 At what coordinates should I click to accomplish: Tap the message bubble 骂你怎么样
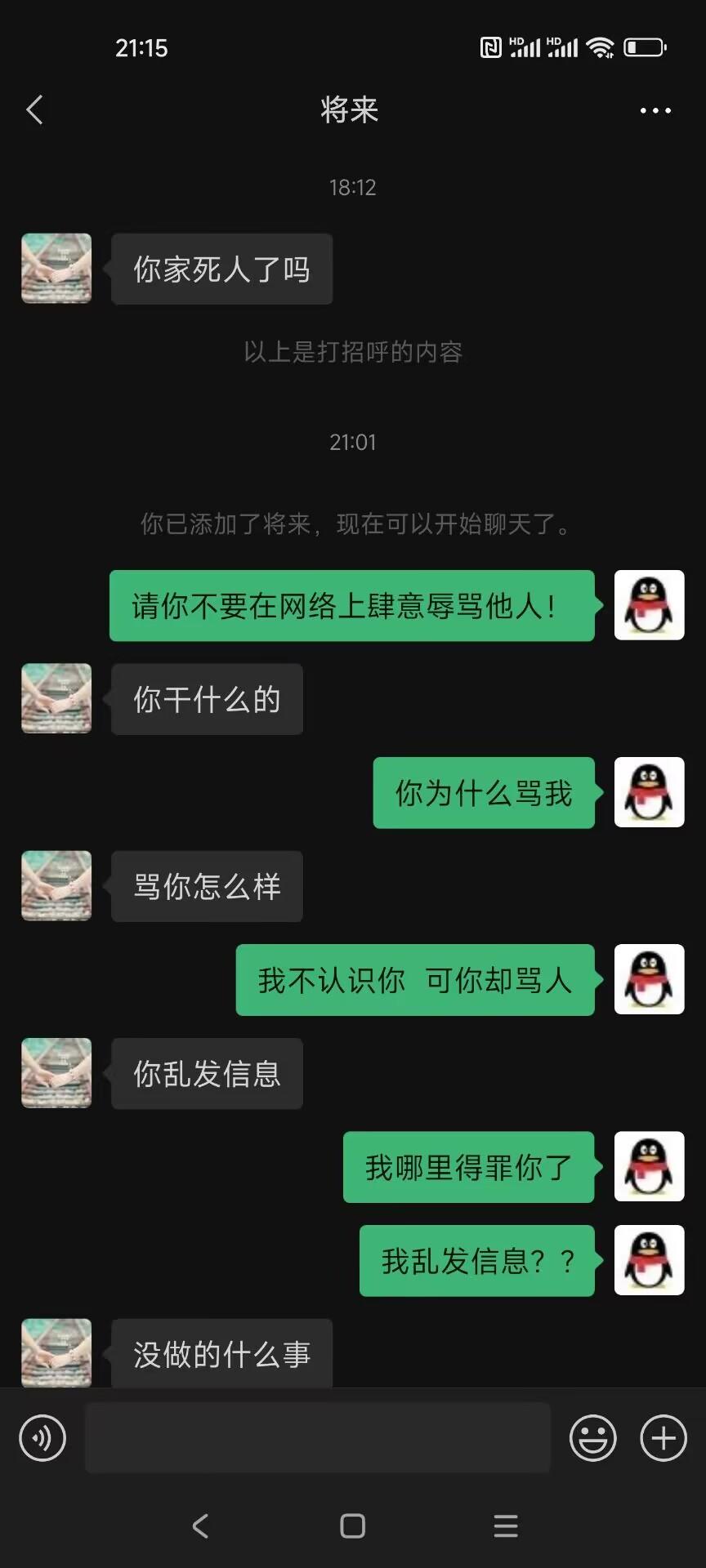tap(206, 886)
